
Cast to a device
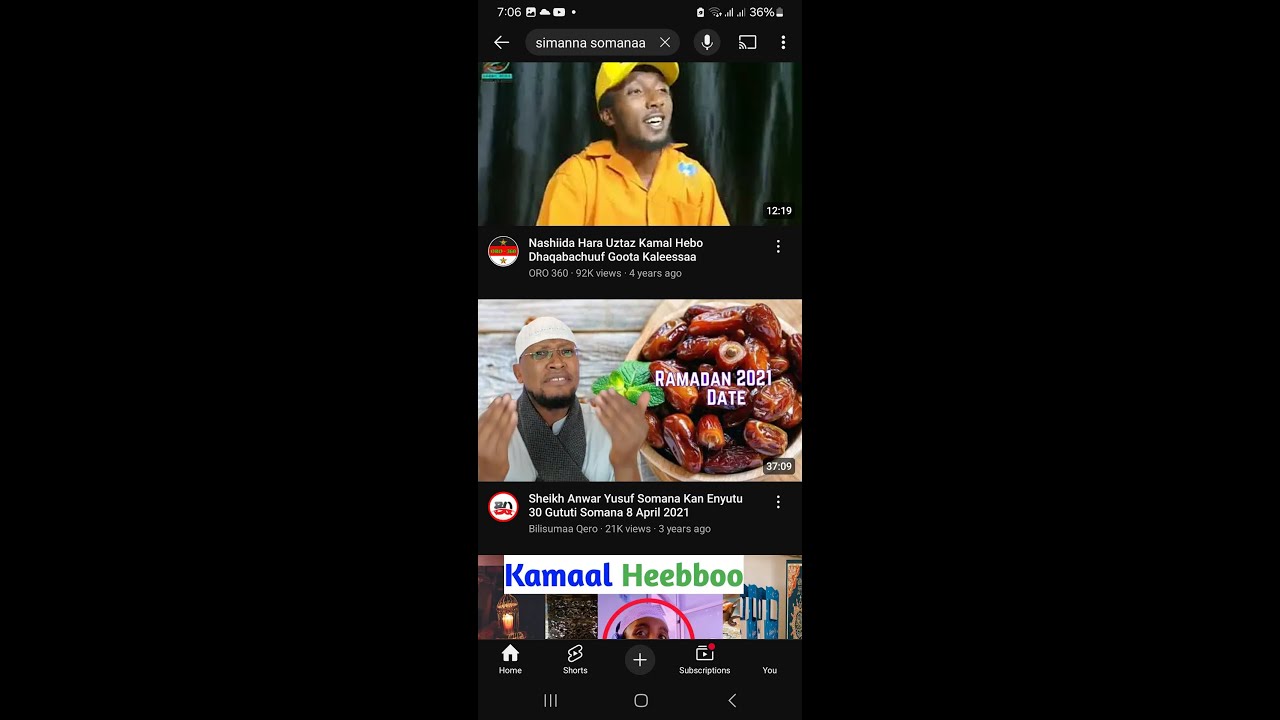[x=747, y=42]
